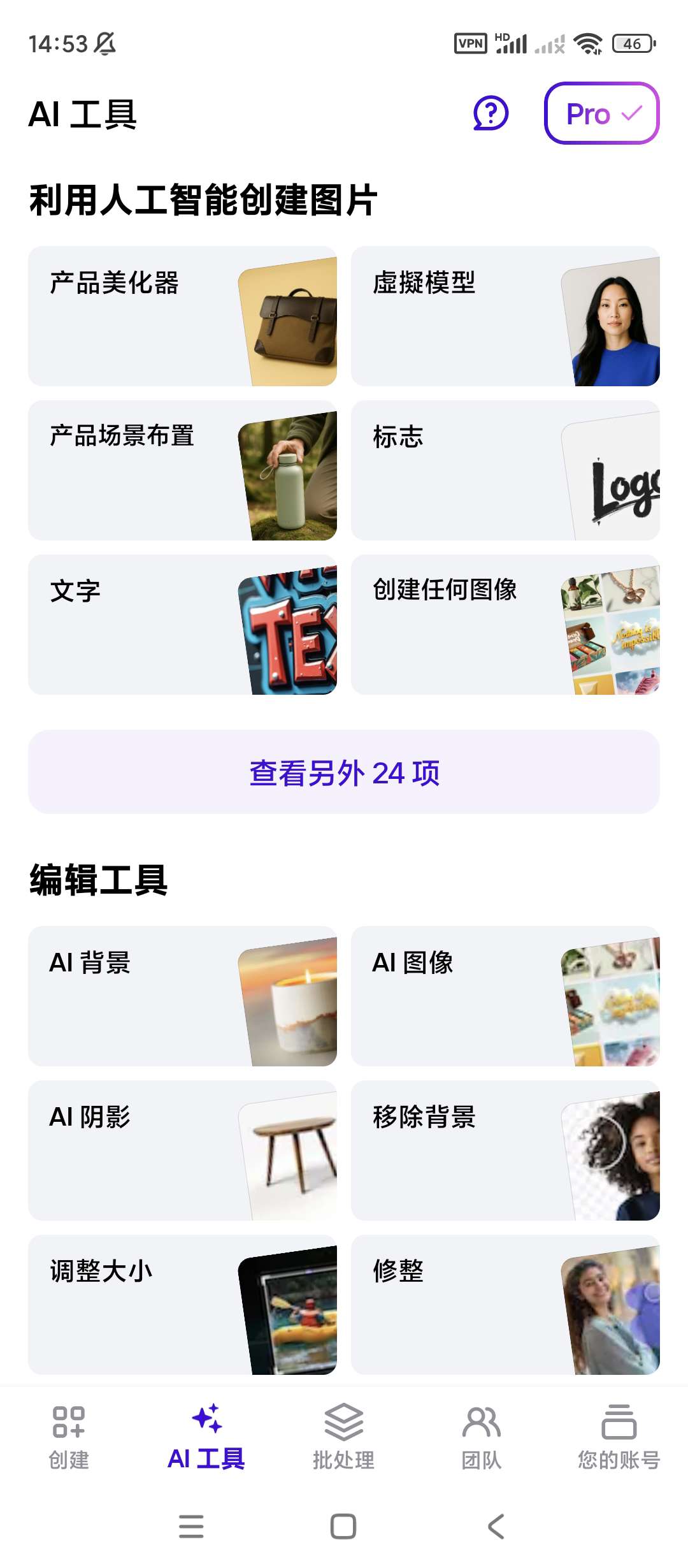
Task: Go to the 批处理 tab
Action: (x=344, y=1437)
